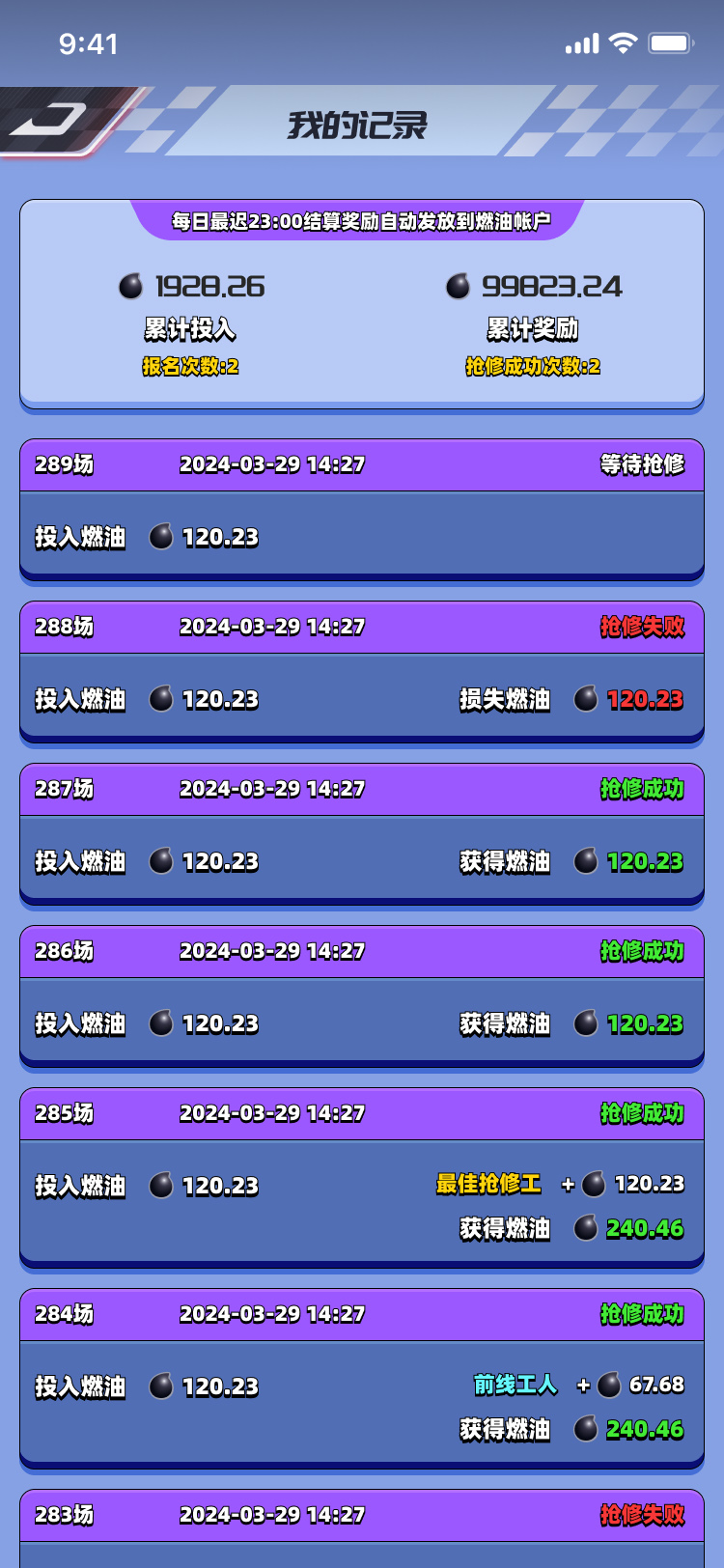Go back using the top-left arrow
This screenshot has height=1568, width=724.
point(50,121)
